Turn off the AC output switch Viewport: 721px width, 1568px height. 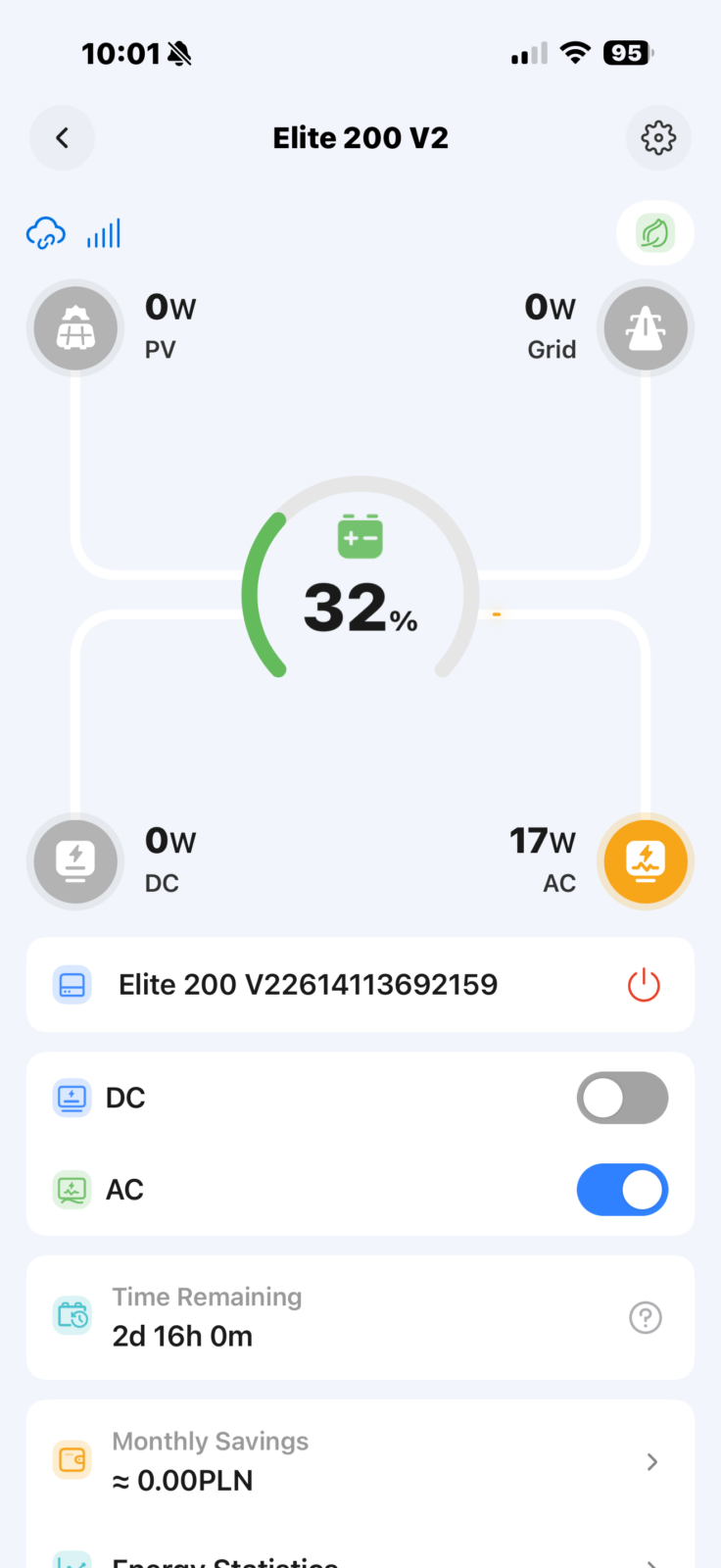(x=622, y=1190)
